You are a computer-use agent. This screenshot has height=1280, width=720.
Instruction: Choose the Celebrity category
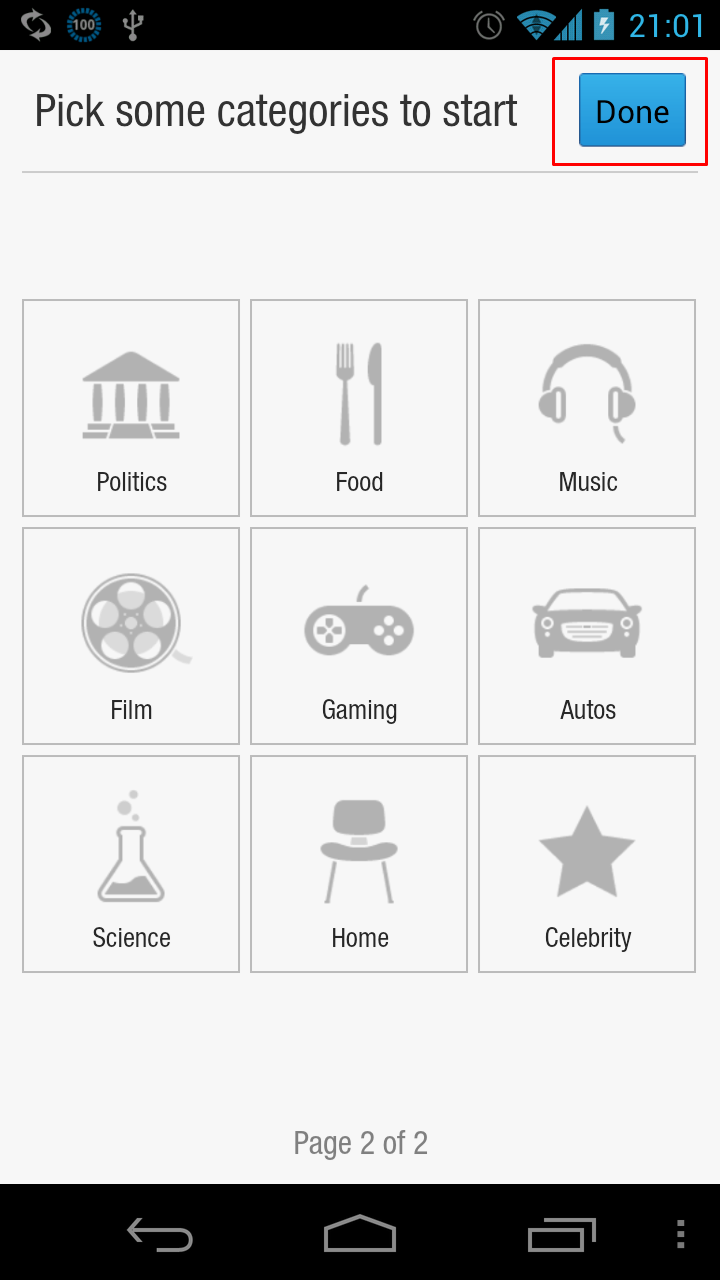point(587,864)
